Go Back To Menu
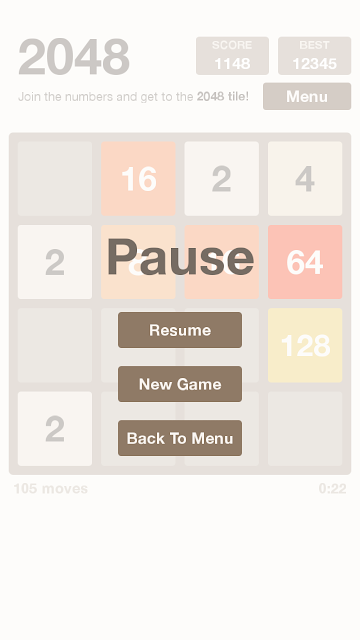 (x=180, y=438)
